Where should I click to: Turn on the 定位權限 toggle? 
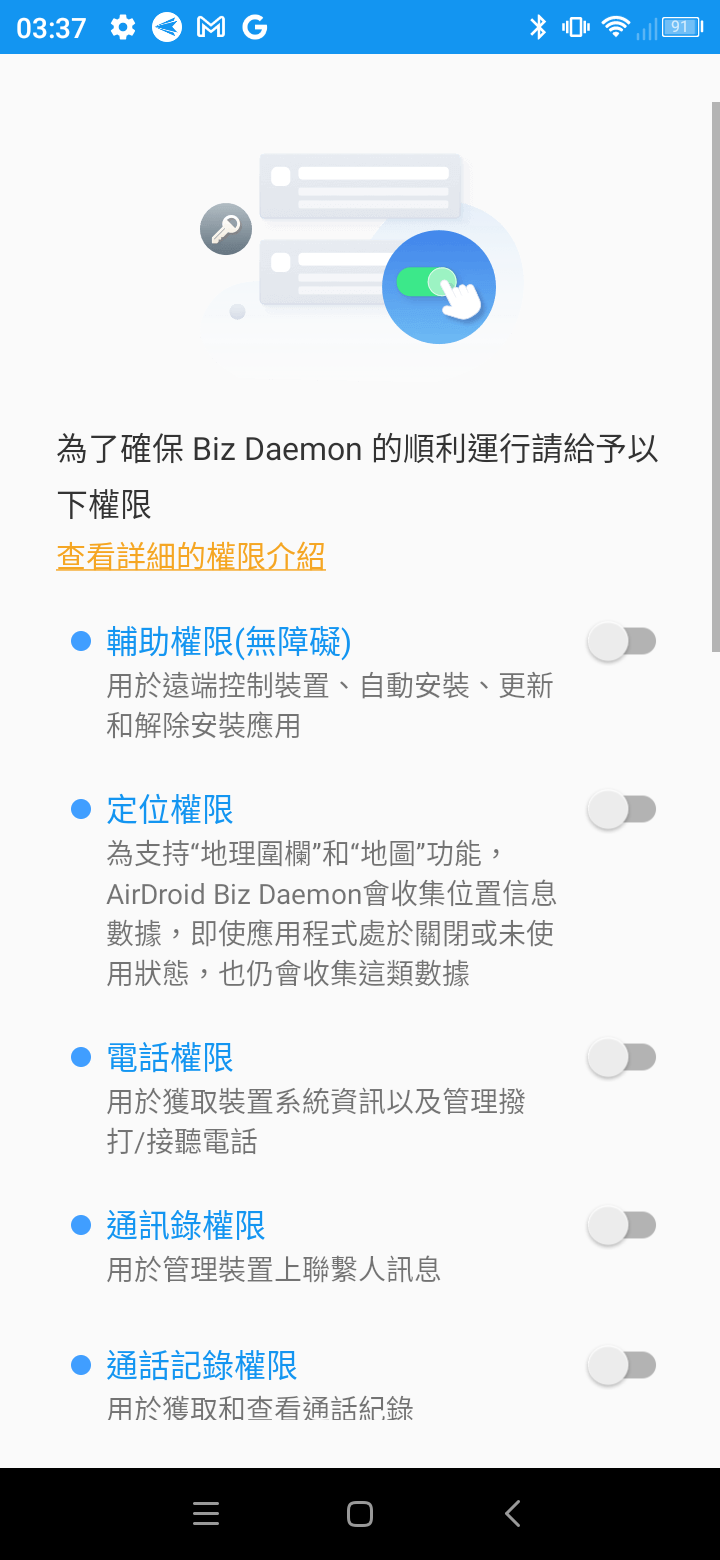click(621, 809)
